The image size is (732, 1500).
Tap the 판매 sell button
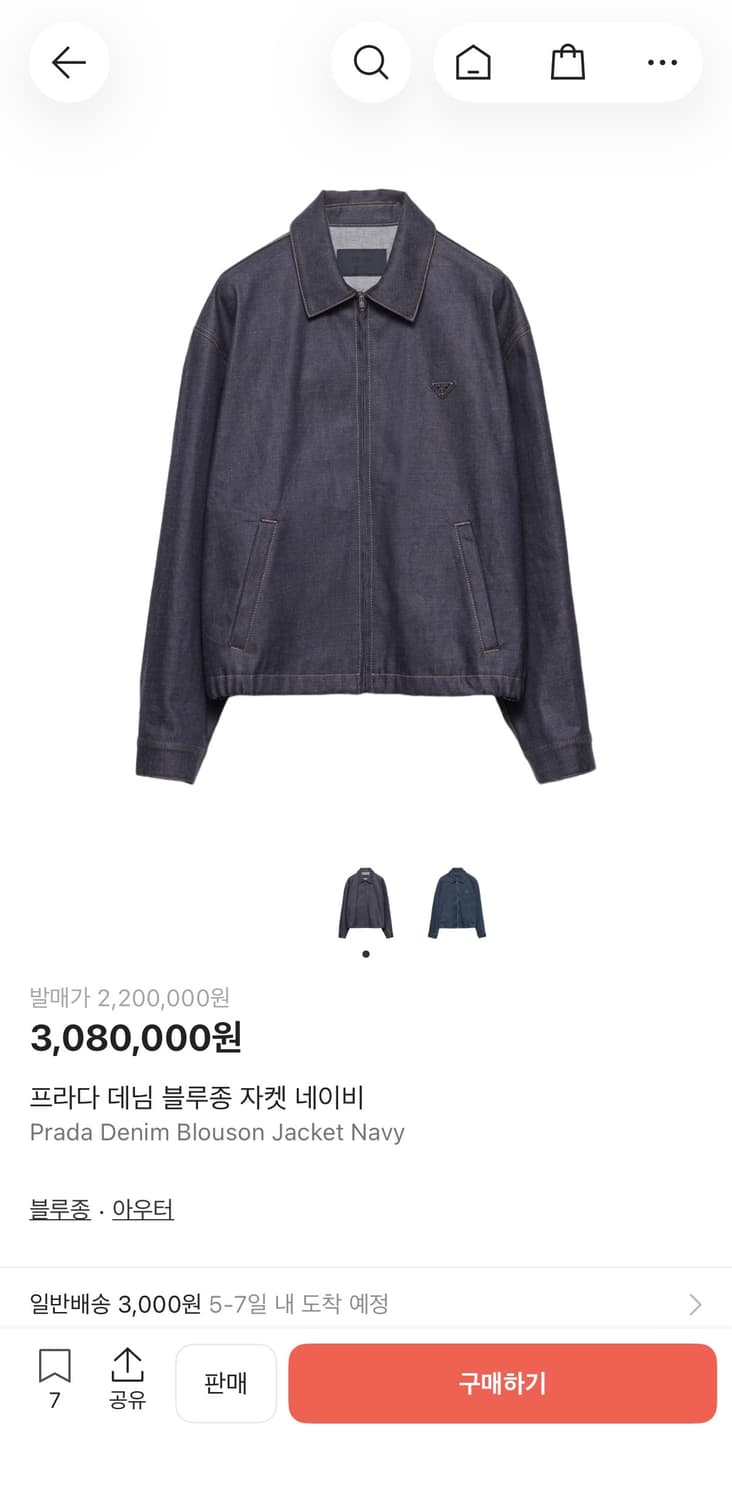pos(226,1383)
